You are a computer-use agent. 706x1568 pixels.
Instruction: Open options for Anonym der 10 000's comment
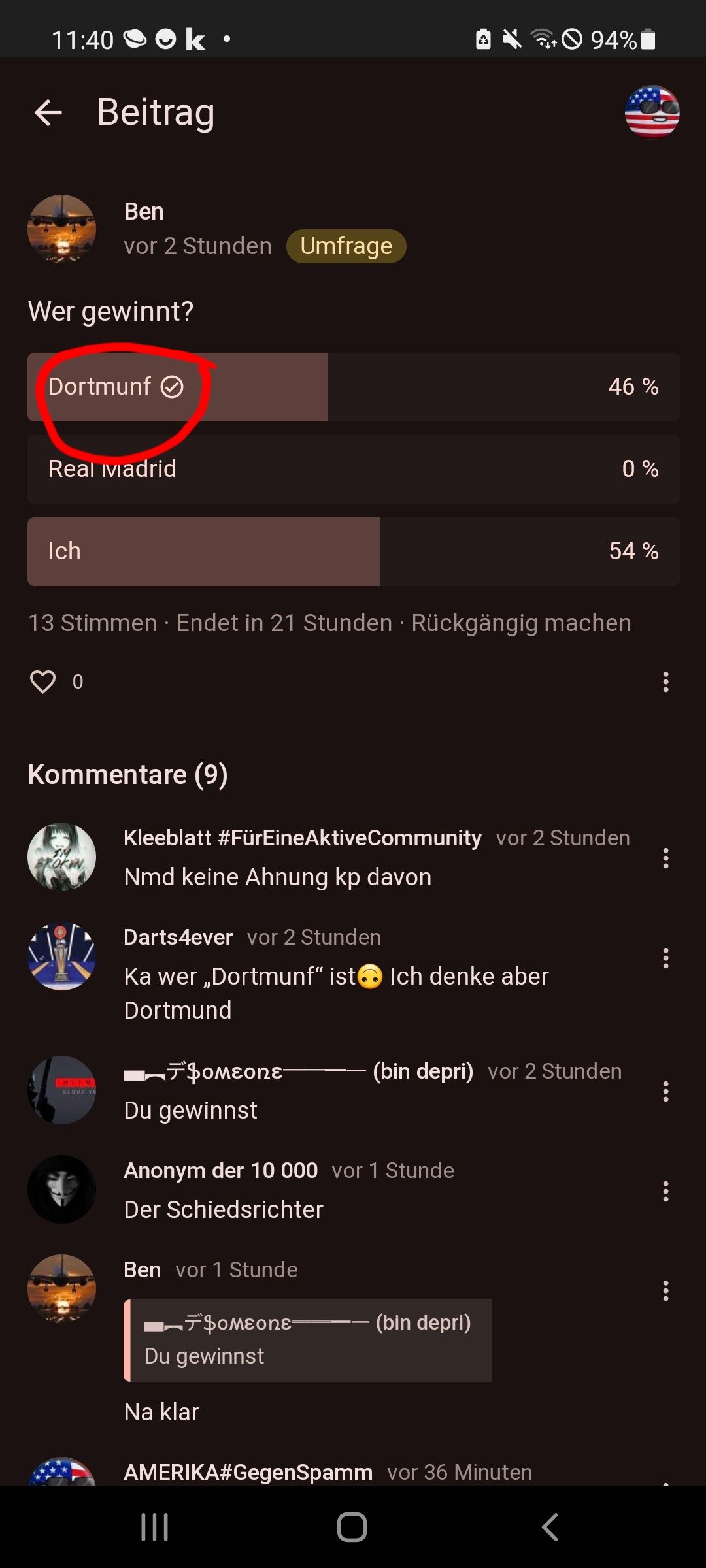(x=665, y=1191)
